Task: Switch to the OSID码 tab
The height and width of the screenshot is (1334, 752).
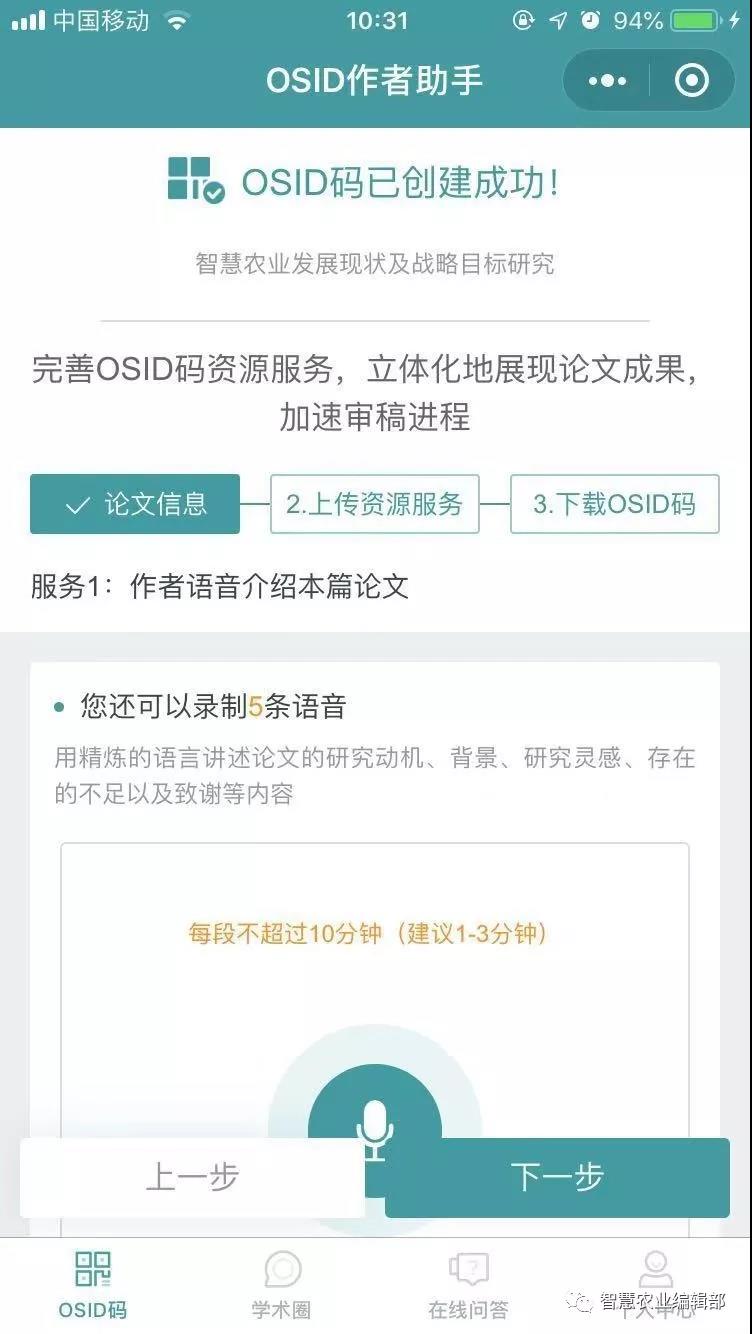Action: (93, 1285)
